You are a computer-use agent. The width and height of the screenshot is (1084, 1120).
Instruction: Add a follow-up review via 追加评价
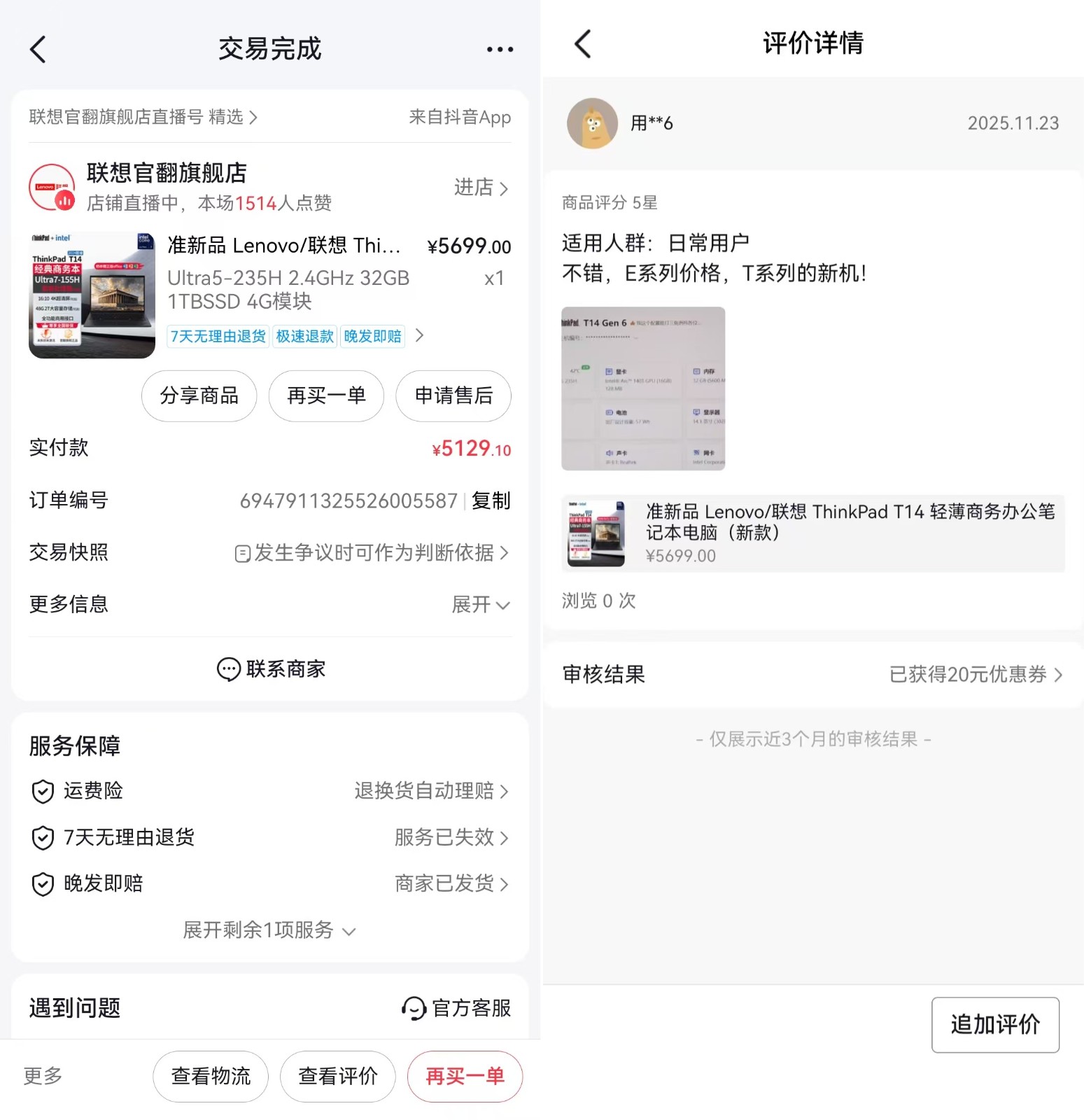coord(994,1025)
